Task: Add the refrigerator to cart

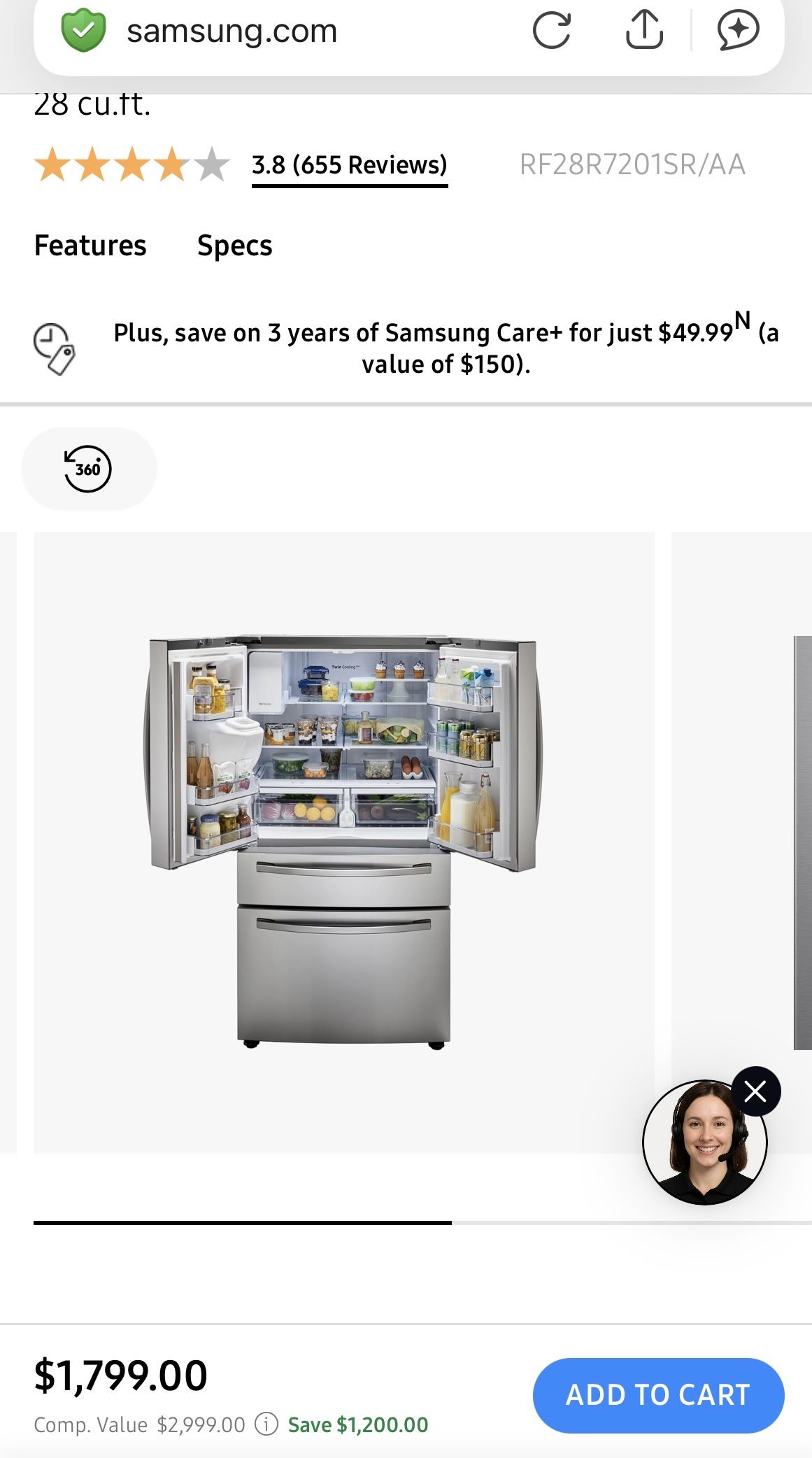Action: click(x=657, y=1395)
